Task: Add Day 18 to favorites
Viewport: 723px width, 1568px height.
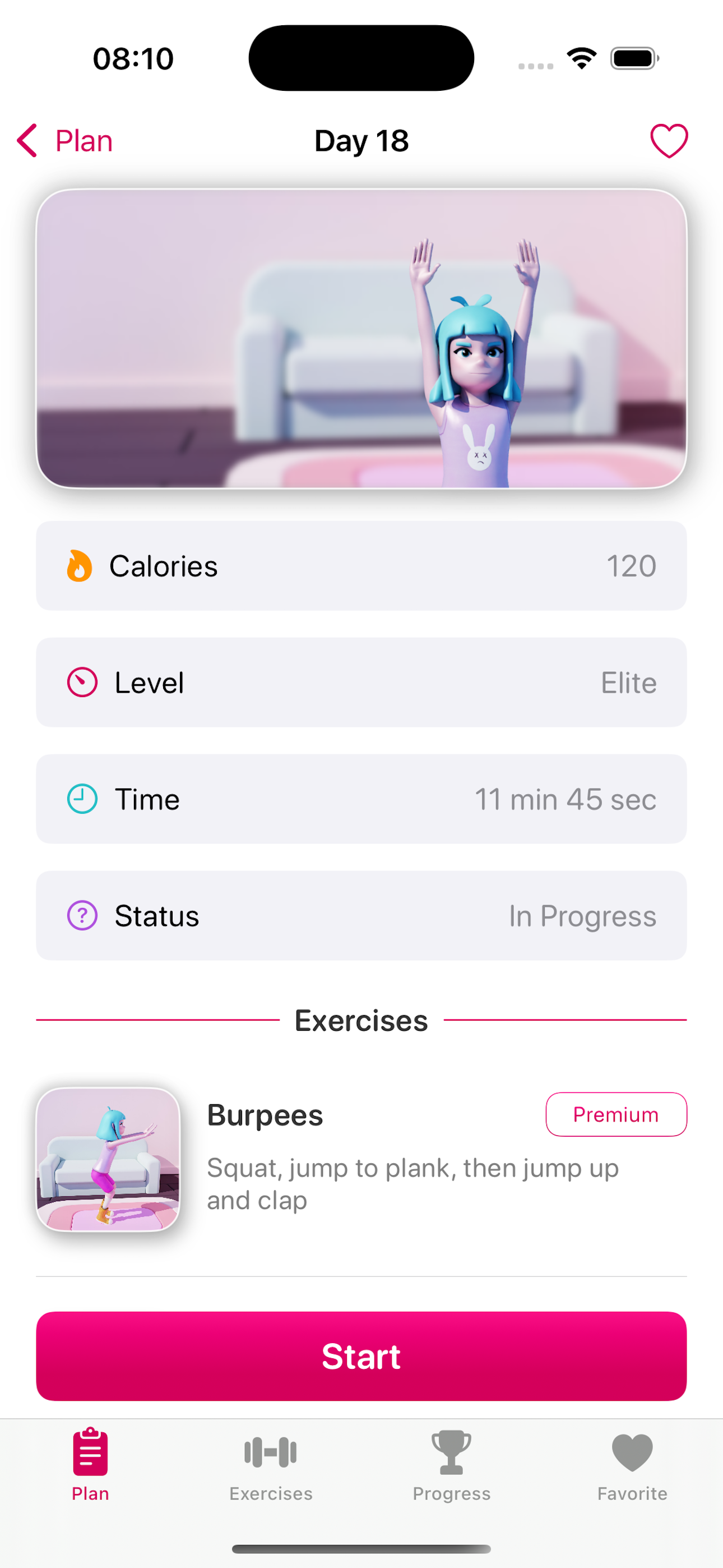Action: pyautogui.click(x=669, y=141)
